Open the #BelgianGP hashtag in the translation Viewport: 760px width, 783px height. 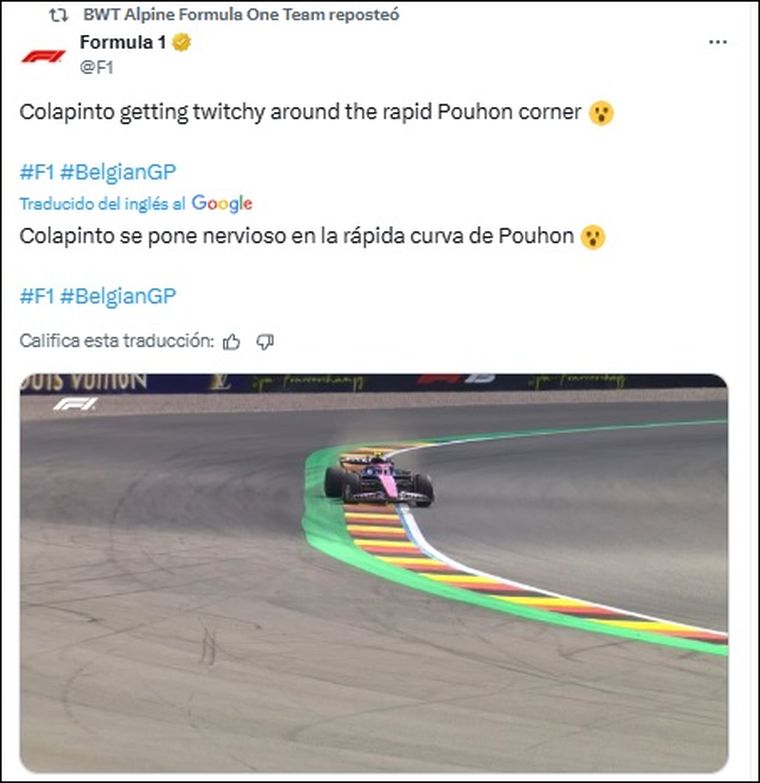(x=118, y=296)
